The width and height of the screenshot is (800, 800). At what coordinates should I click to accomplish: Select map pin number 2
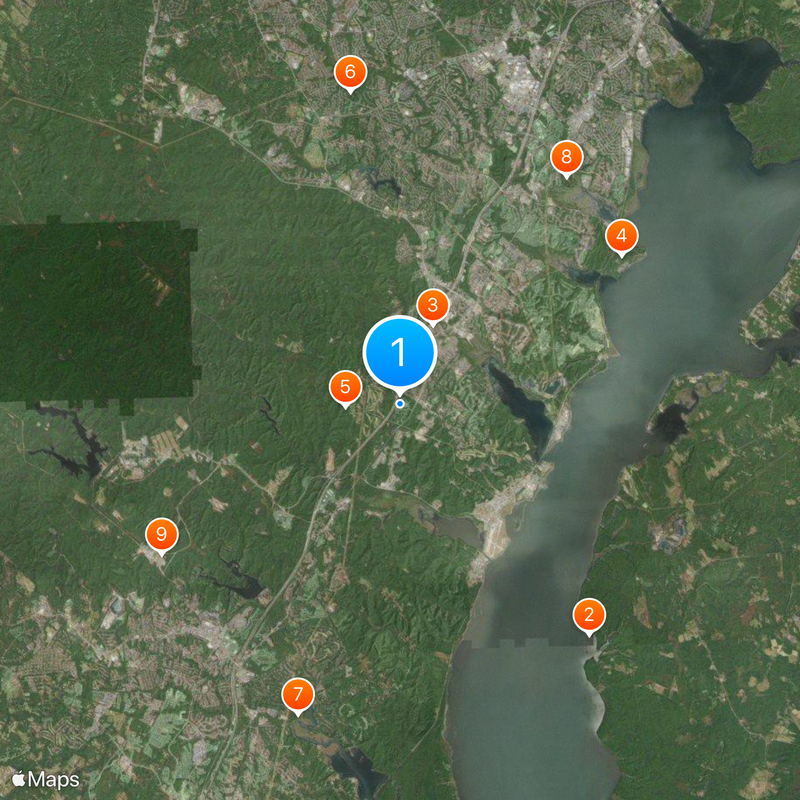[x=589, y=615]
